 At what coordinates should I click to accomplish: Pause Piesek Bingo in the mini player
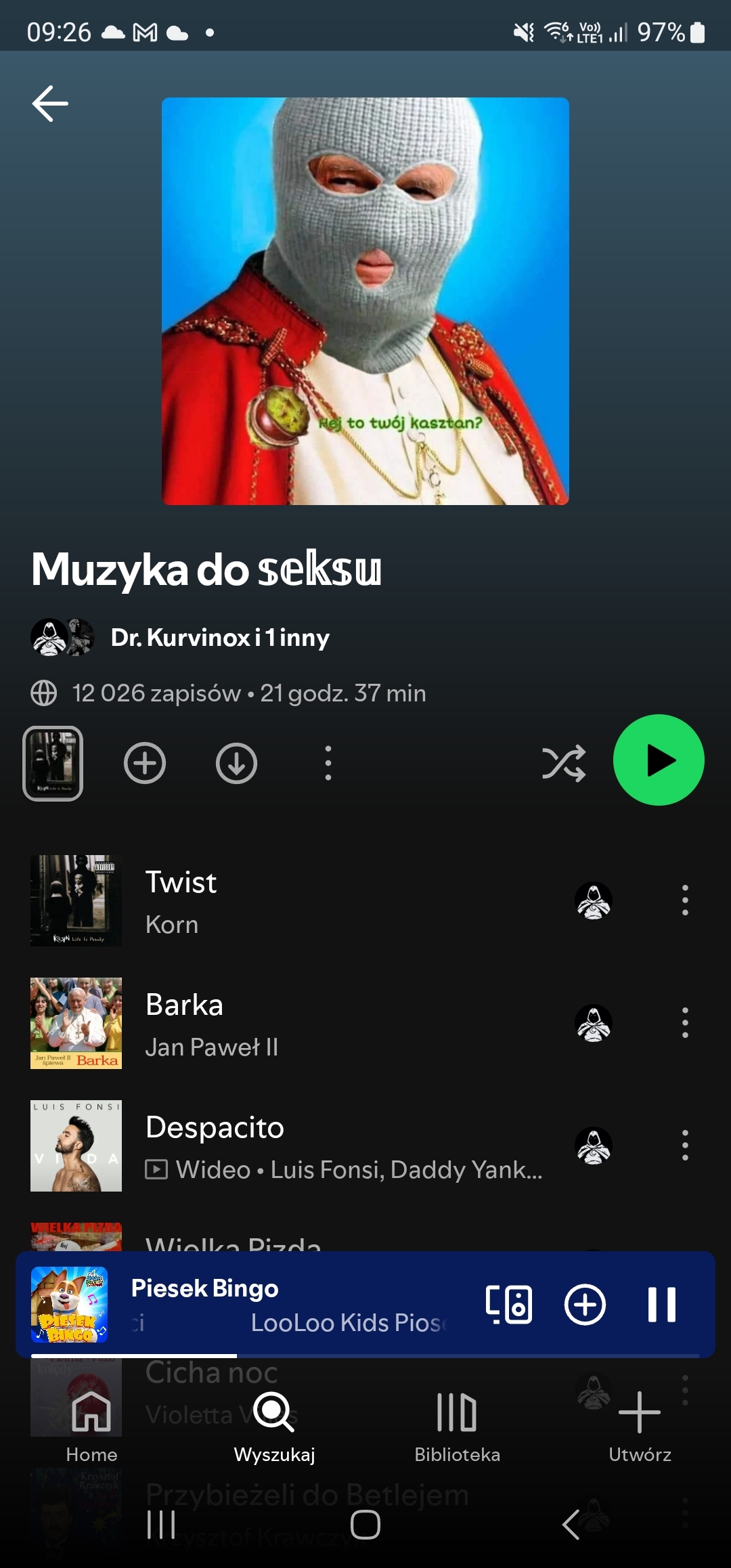pyautogui.click(x=661, y=1304)
